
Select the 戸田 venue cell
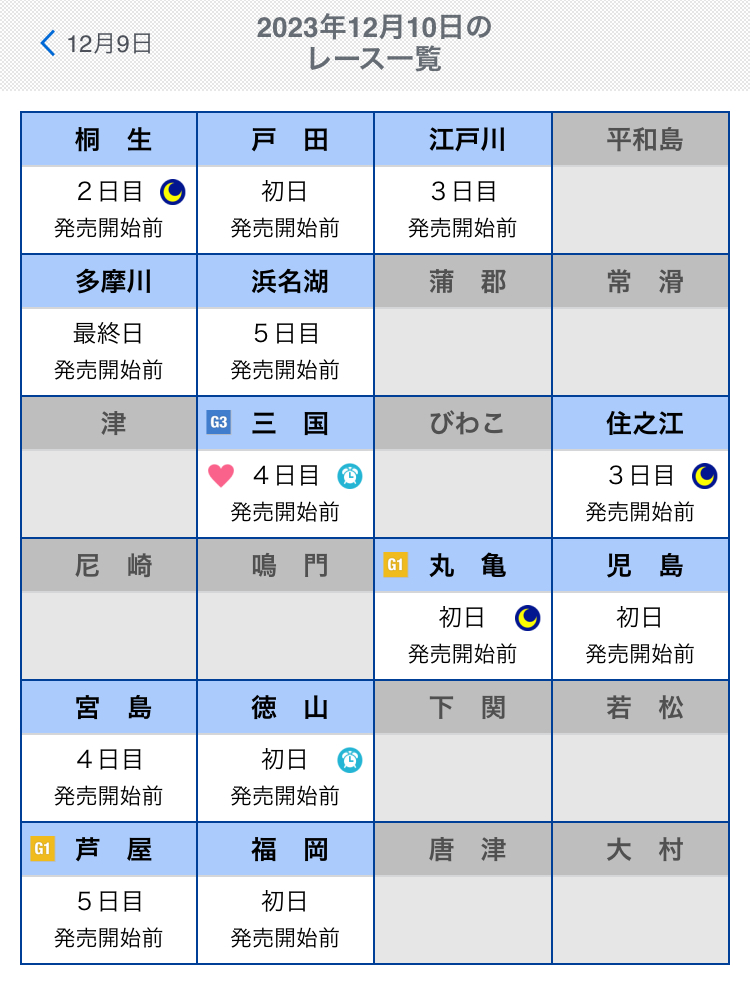[x=286, y=183]
